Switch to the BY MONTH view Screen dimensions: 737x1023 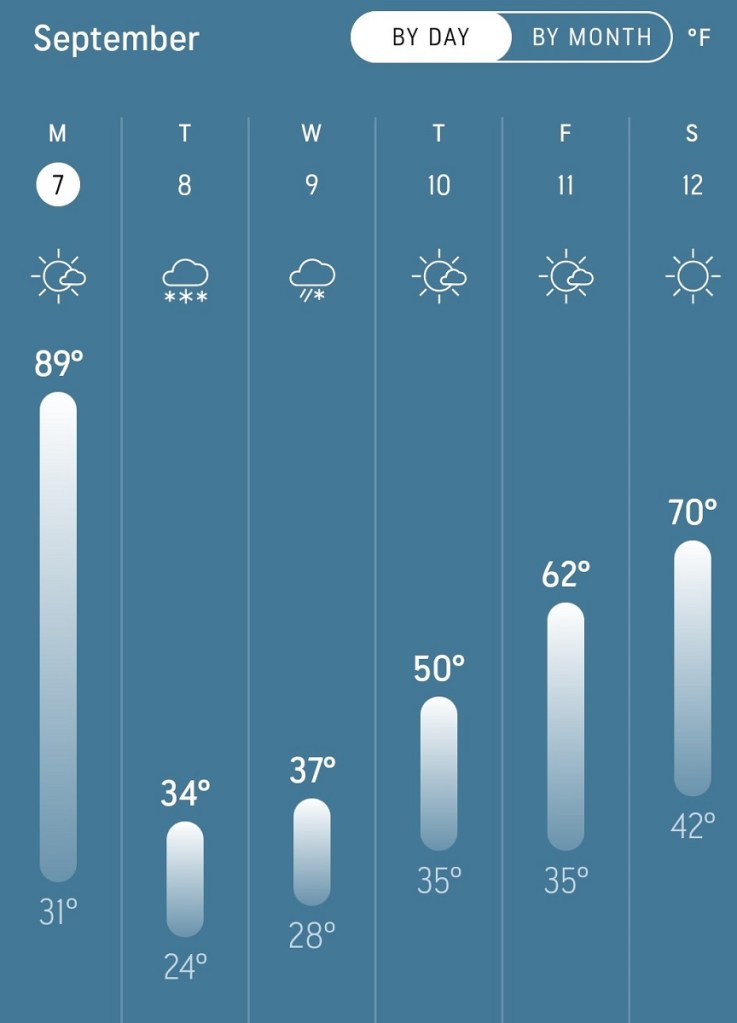pos(591,38)
